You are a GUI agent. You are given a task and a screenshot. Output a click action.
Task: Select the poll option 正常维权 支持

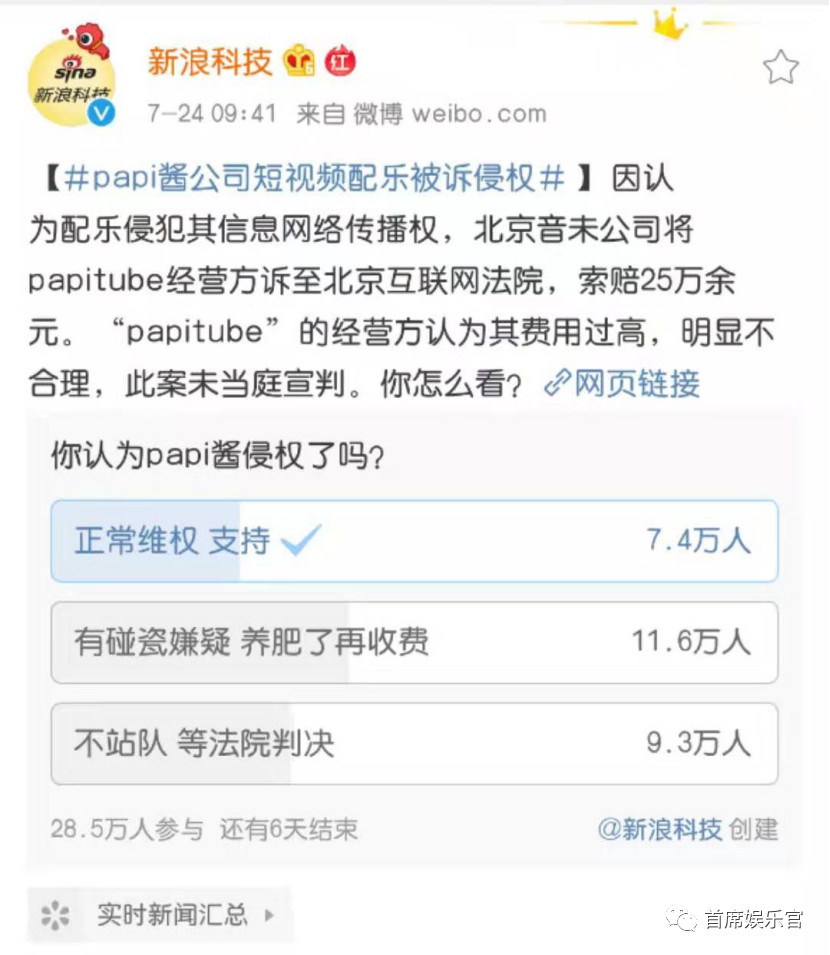[x=414, y=541]
